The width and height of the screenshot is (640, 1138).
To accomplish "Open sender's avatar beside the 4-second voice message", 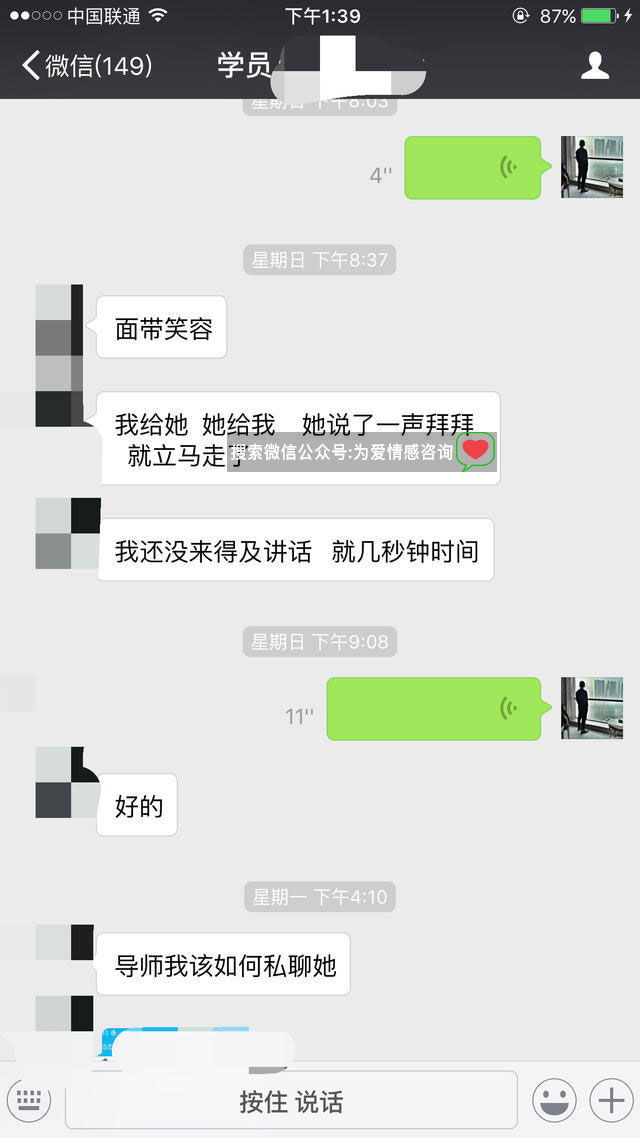I will [x=591, y=166].
